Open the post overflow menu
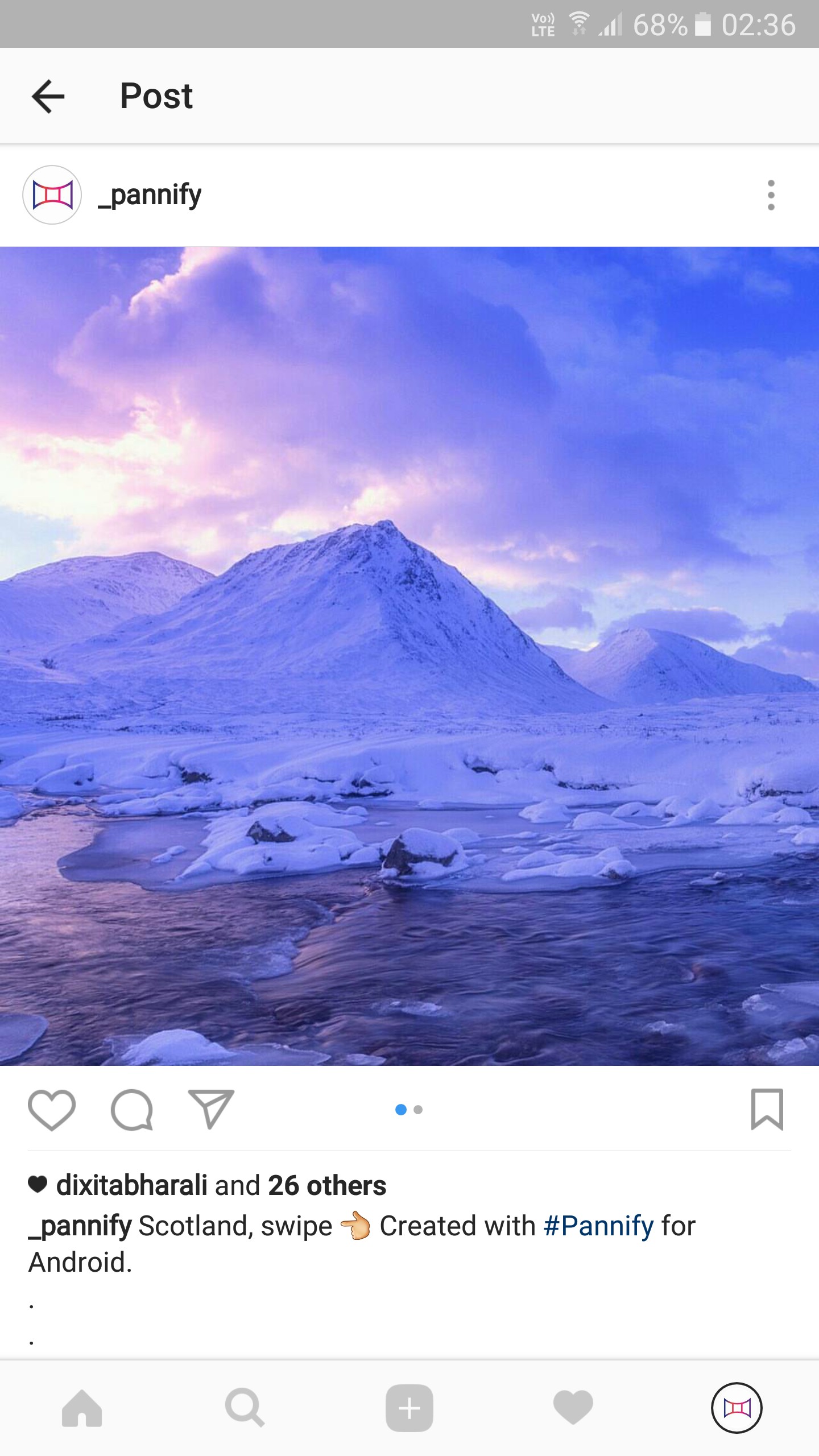This screenshot has width=819, height=1456. coord(771,195)
